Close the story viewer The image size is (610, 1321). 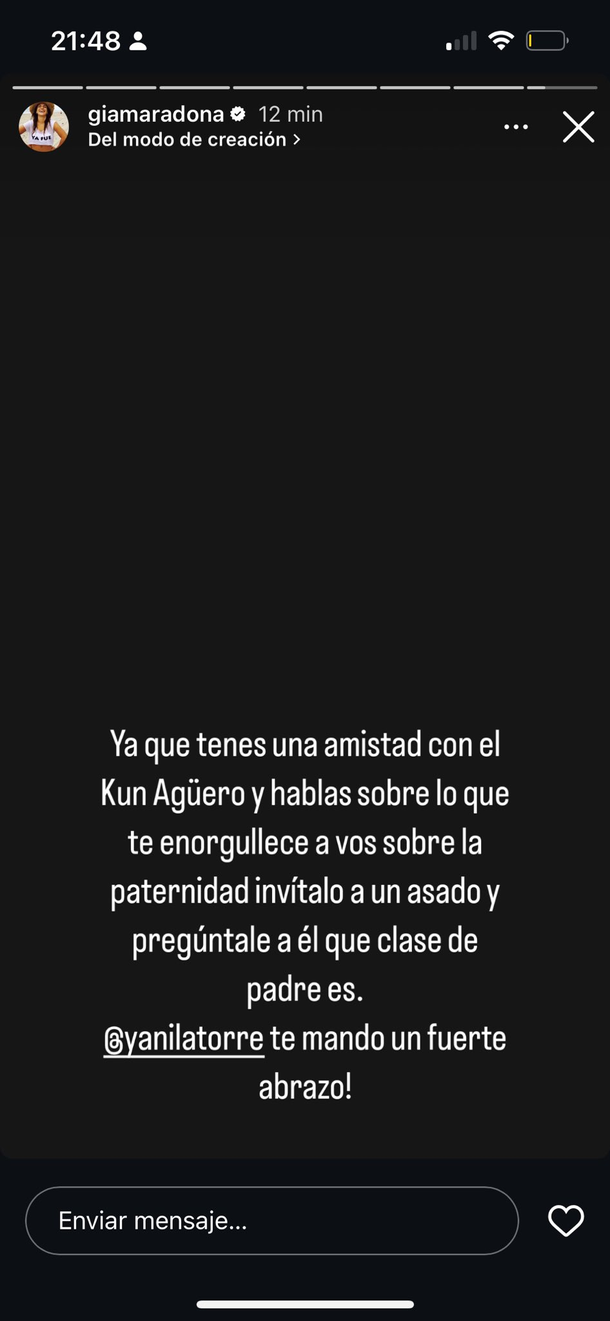[x=578, y=127]
